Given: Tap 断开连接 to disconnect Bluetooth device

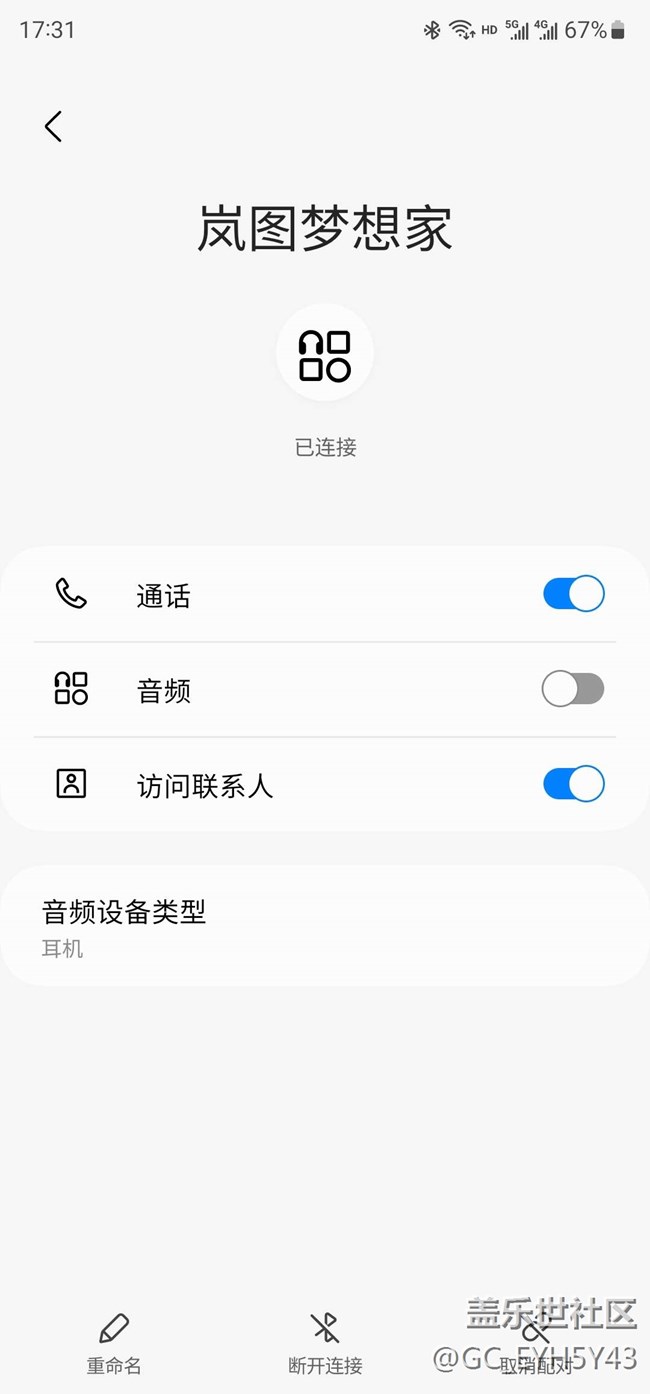Looking at the screenshot, I should (x=325, y=1343).
